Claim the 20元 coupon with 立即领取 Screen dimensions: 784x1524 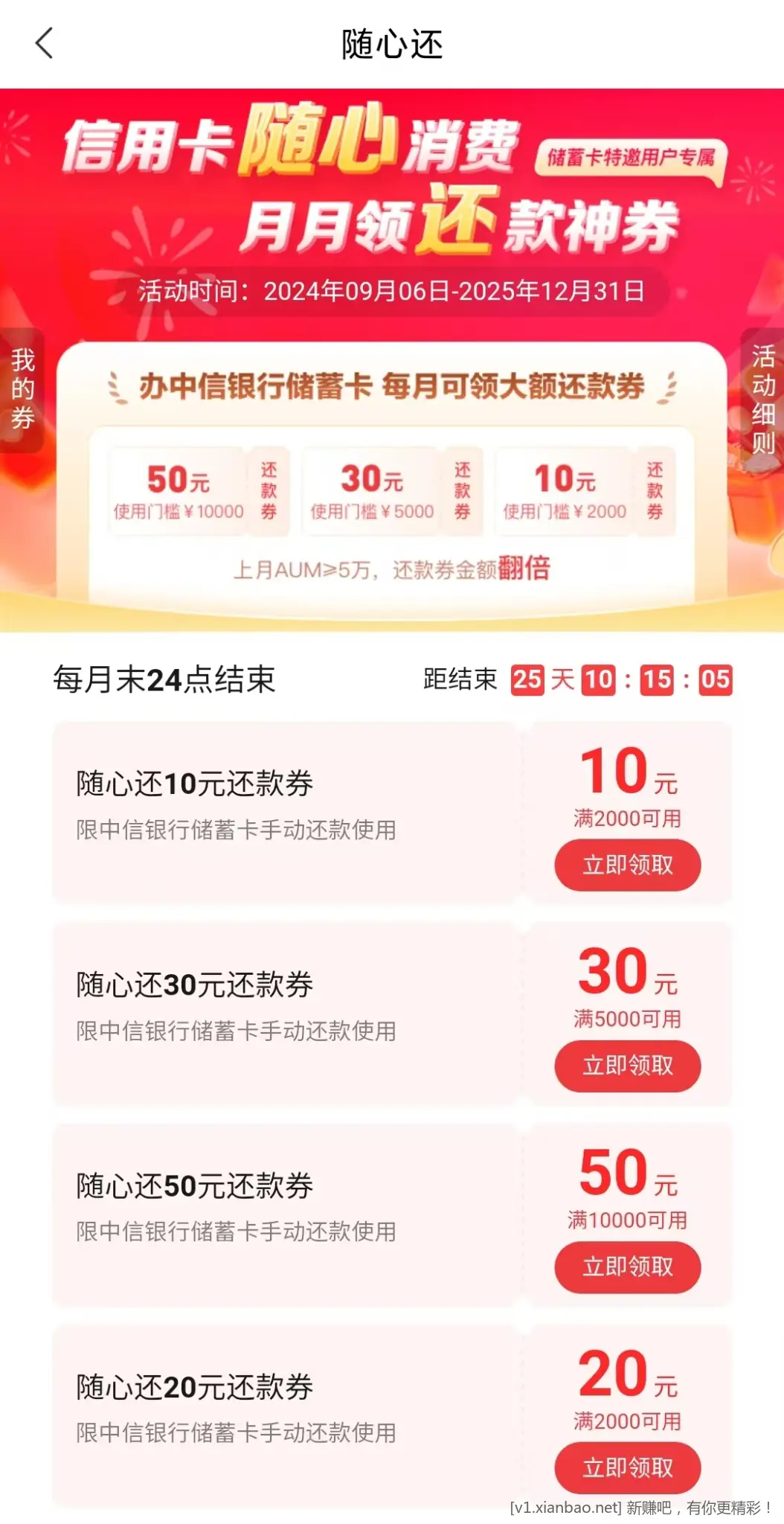pos(627,1467)
